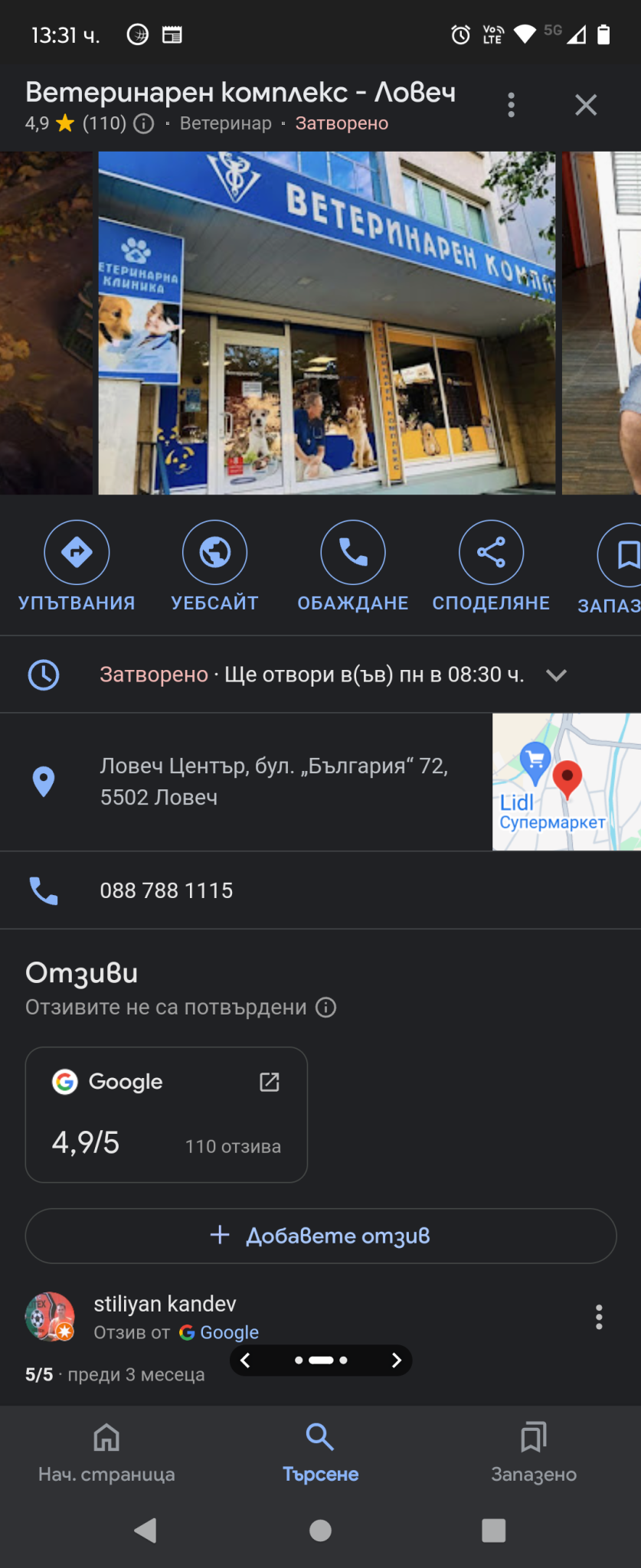Open the rating info icon beside (110)

click(144, 123)
